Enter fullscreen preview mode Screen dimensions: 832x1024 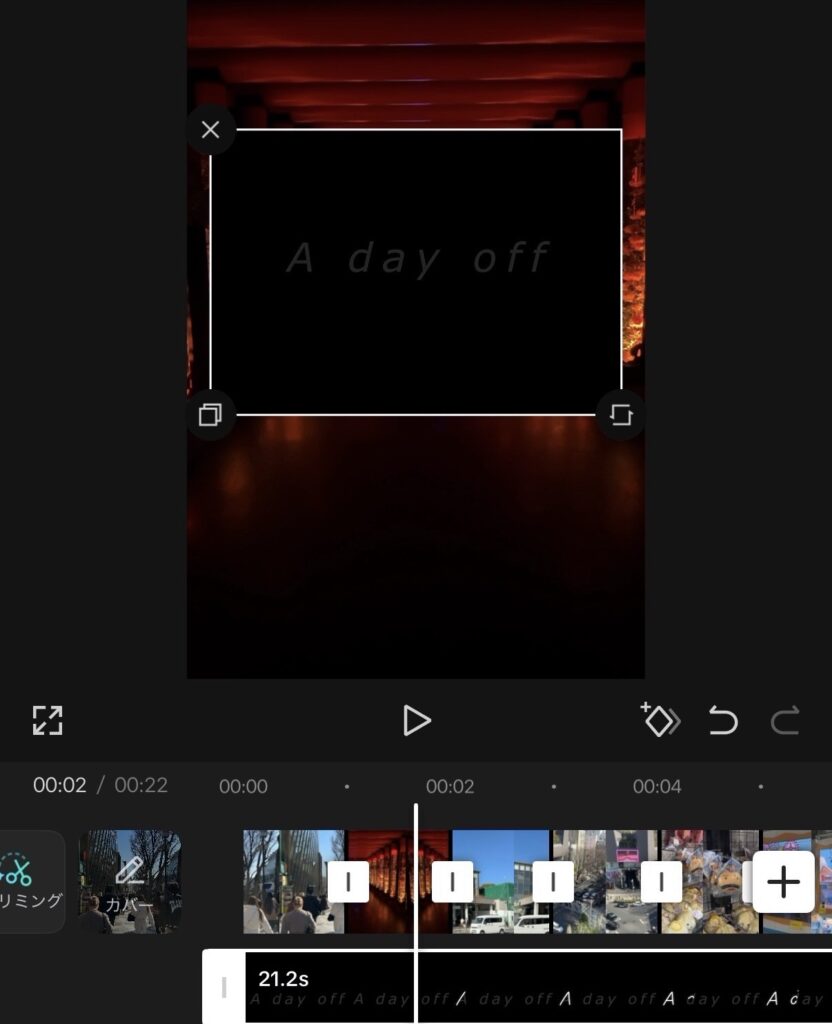[x=47, y=720]
